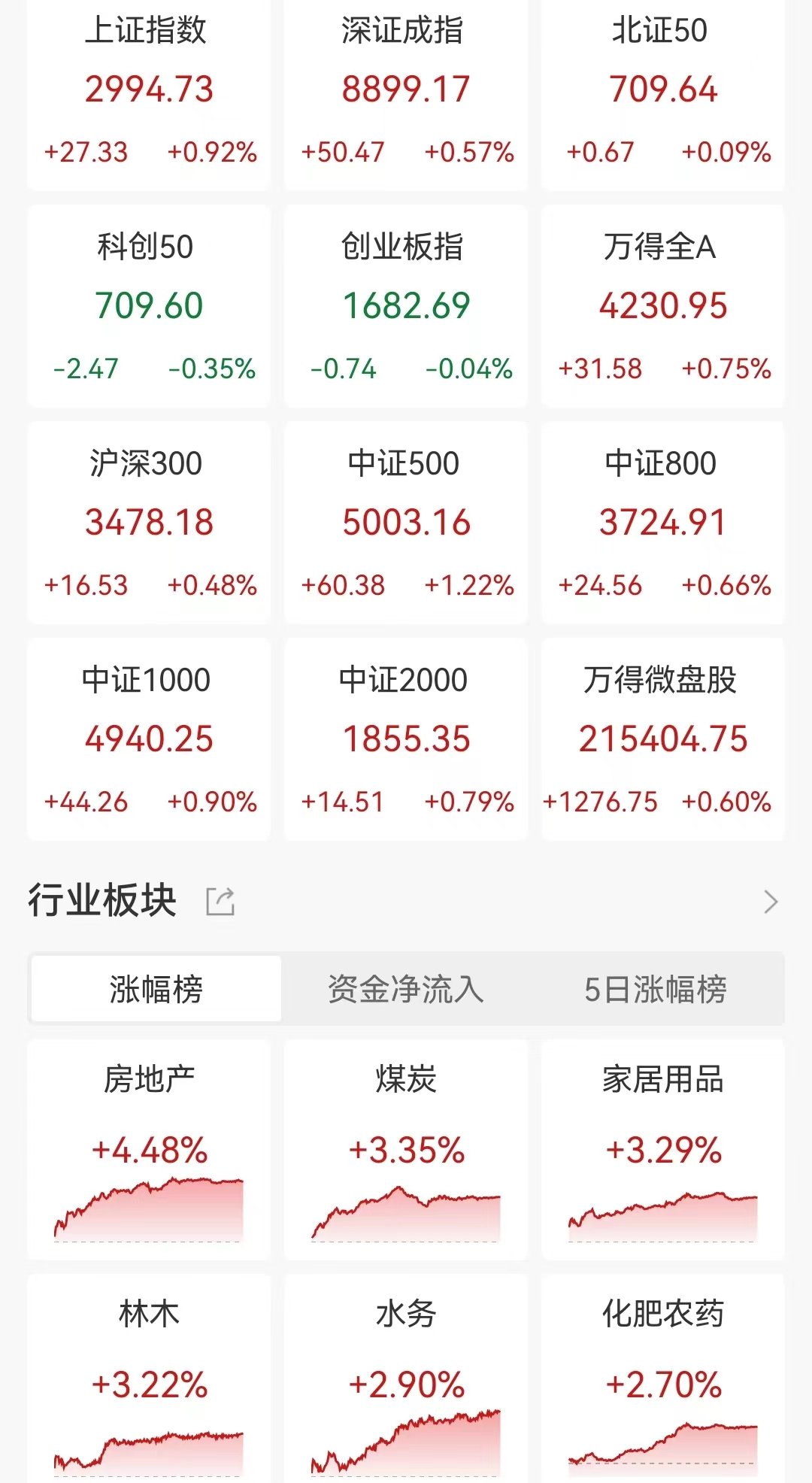Share the 行业板块 section via share icon
812x1483 pixels.
click(220, 901)
